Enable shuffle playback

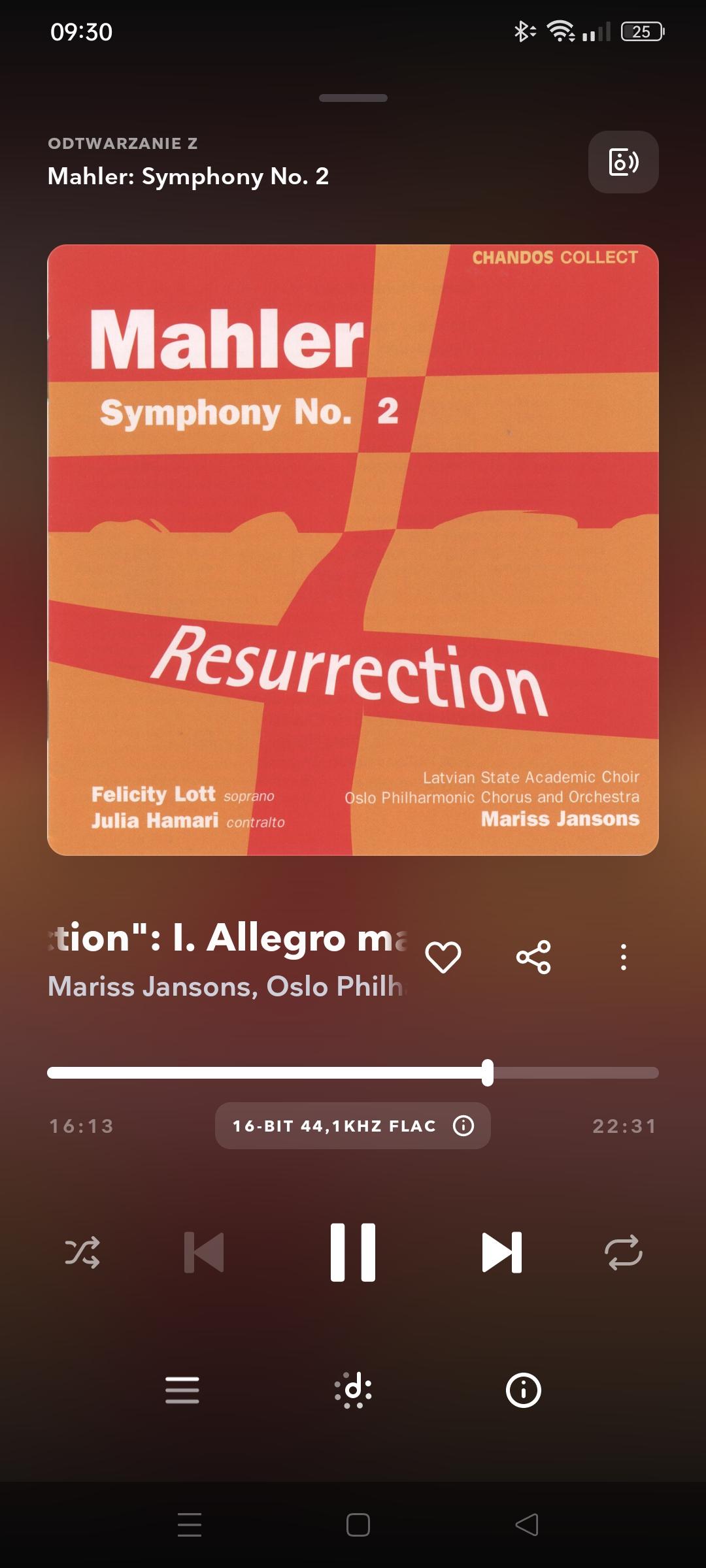point(82,1252)
